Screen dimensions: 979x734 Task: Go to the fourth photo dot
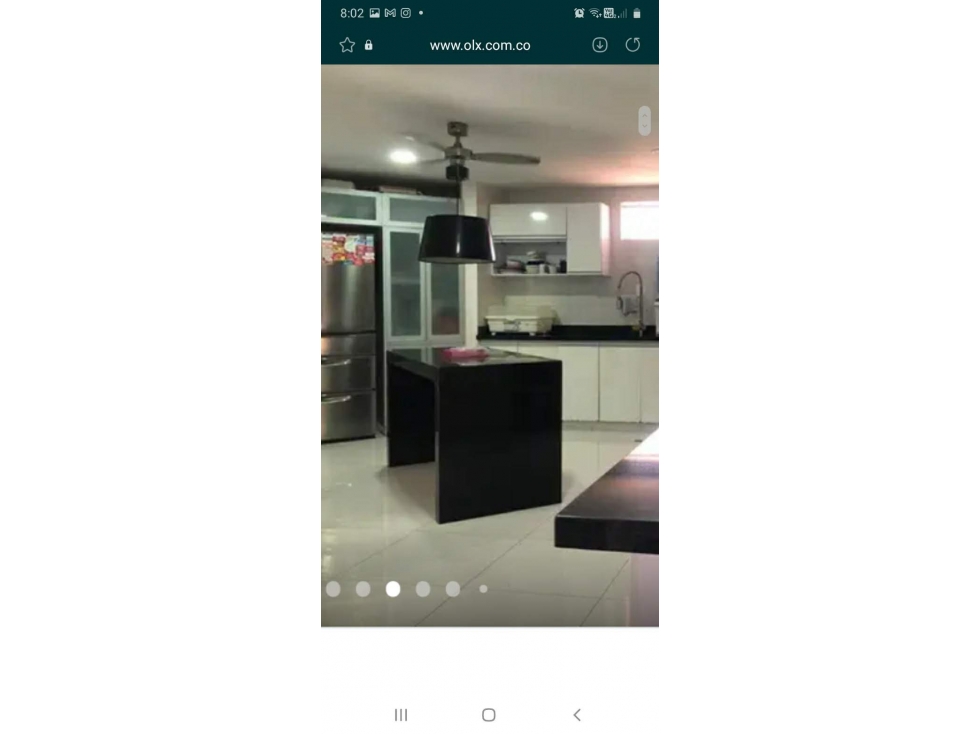click(423, 589)
